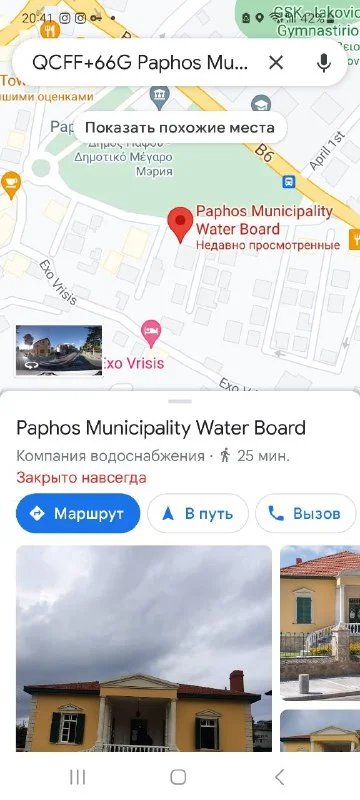Clear the search query with the X
The width and height of the screenshot is (360, 800).
tap(276, 63)
